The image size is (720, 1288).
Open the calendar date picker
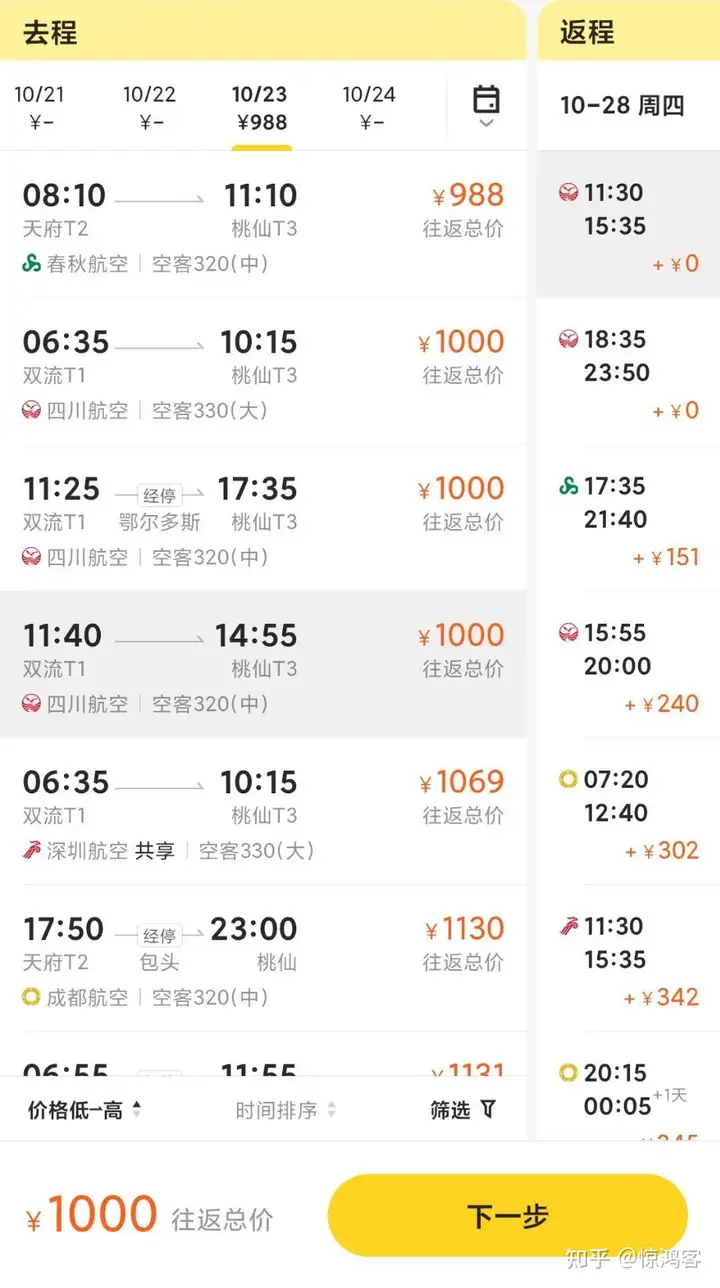[x=486, y=107]
